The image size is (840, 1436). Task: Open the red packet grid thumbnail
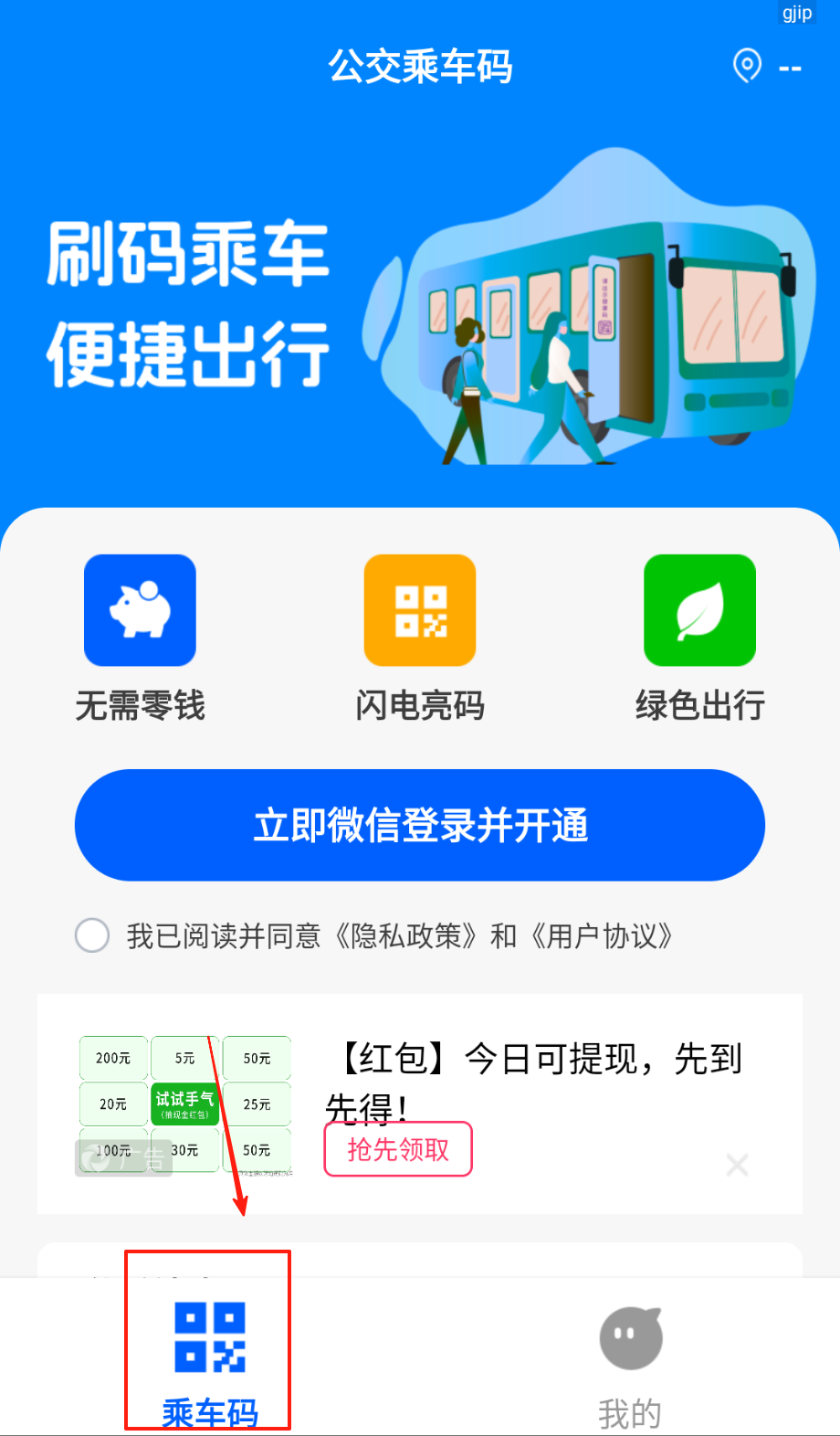coord(185,1104)
